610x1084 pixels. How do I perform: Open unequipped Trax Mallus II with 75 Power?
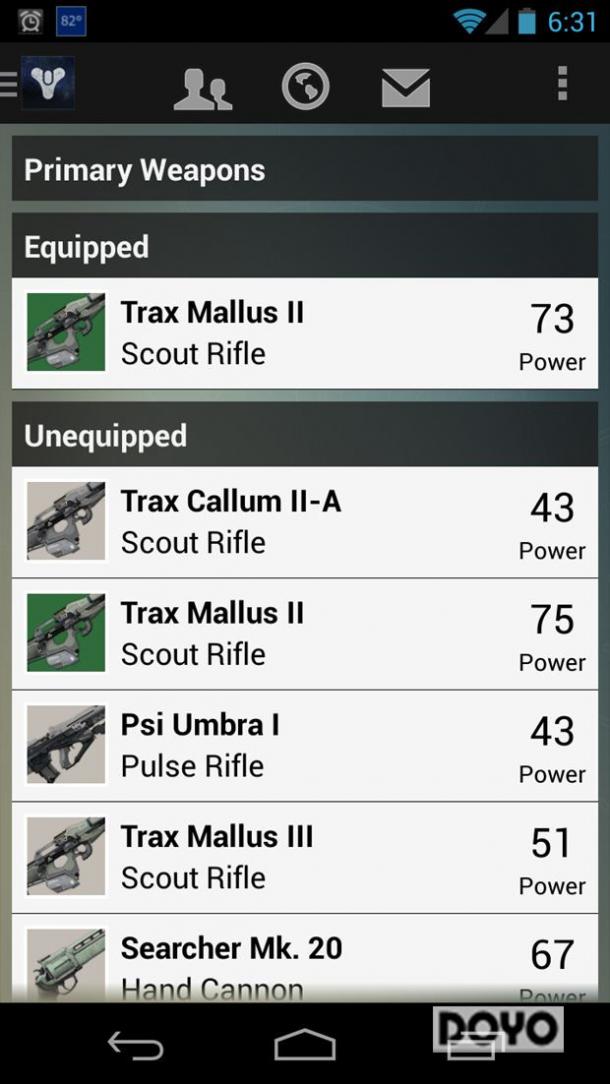point(304,634)
